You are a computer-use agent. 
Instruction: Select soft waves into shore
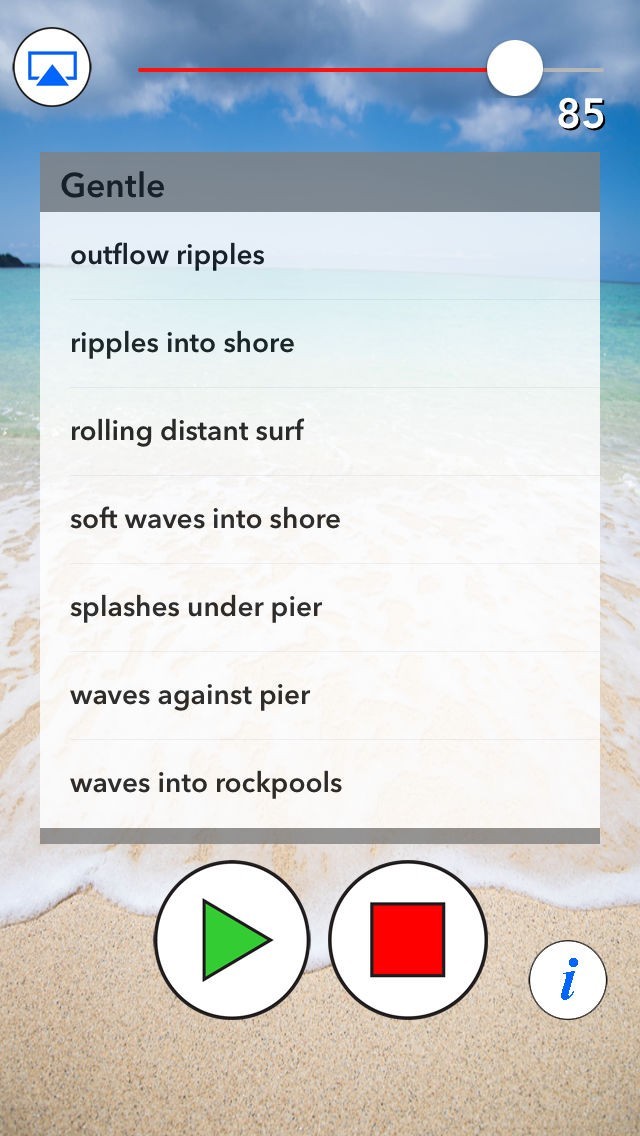click(320, 519)
